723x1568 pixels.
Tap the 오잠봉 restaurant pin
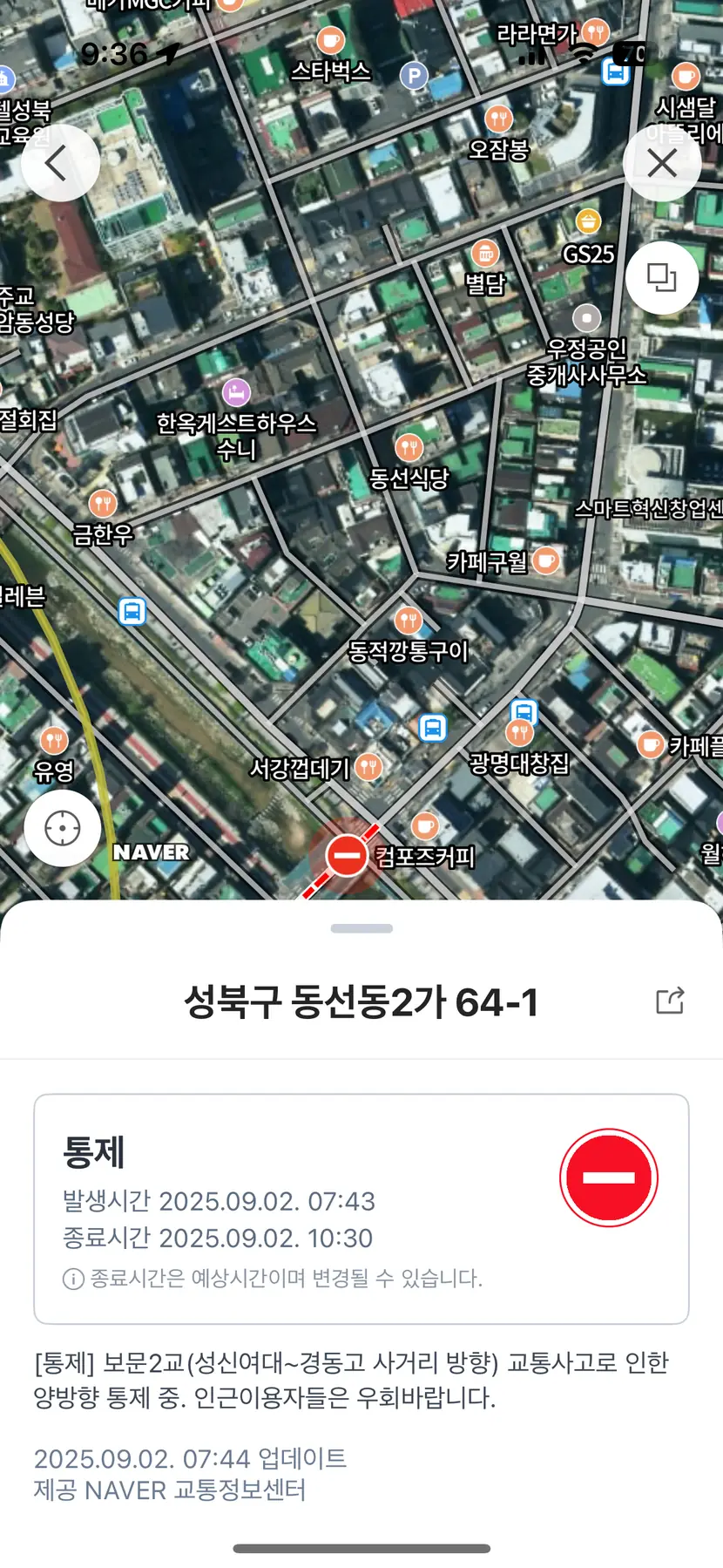498,119
